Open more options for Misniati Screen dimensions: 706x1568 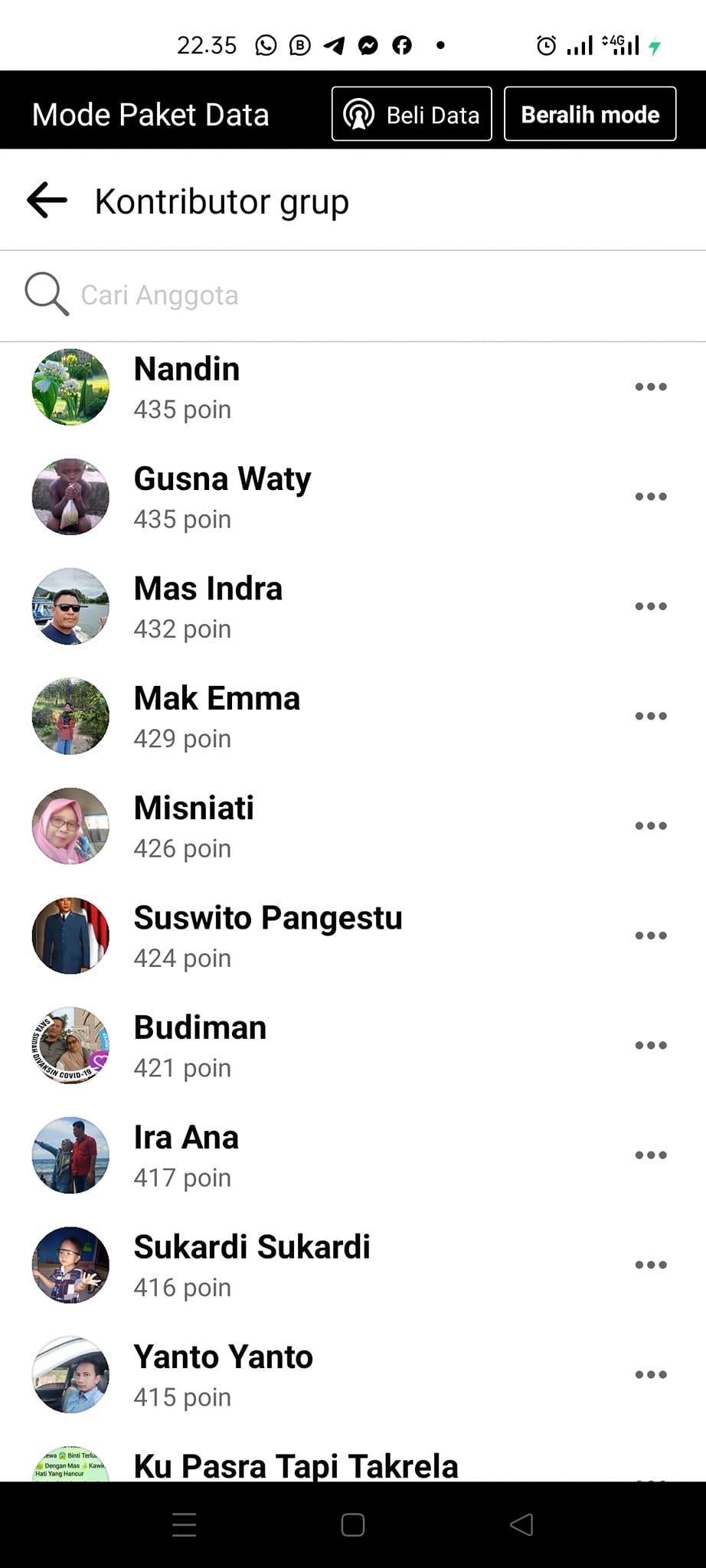coord(651,825)
